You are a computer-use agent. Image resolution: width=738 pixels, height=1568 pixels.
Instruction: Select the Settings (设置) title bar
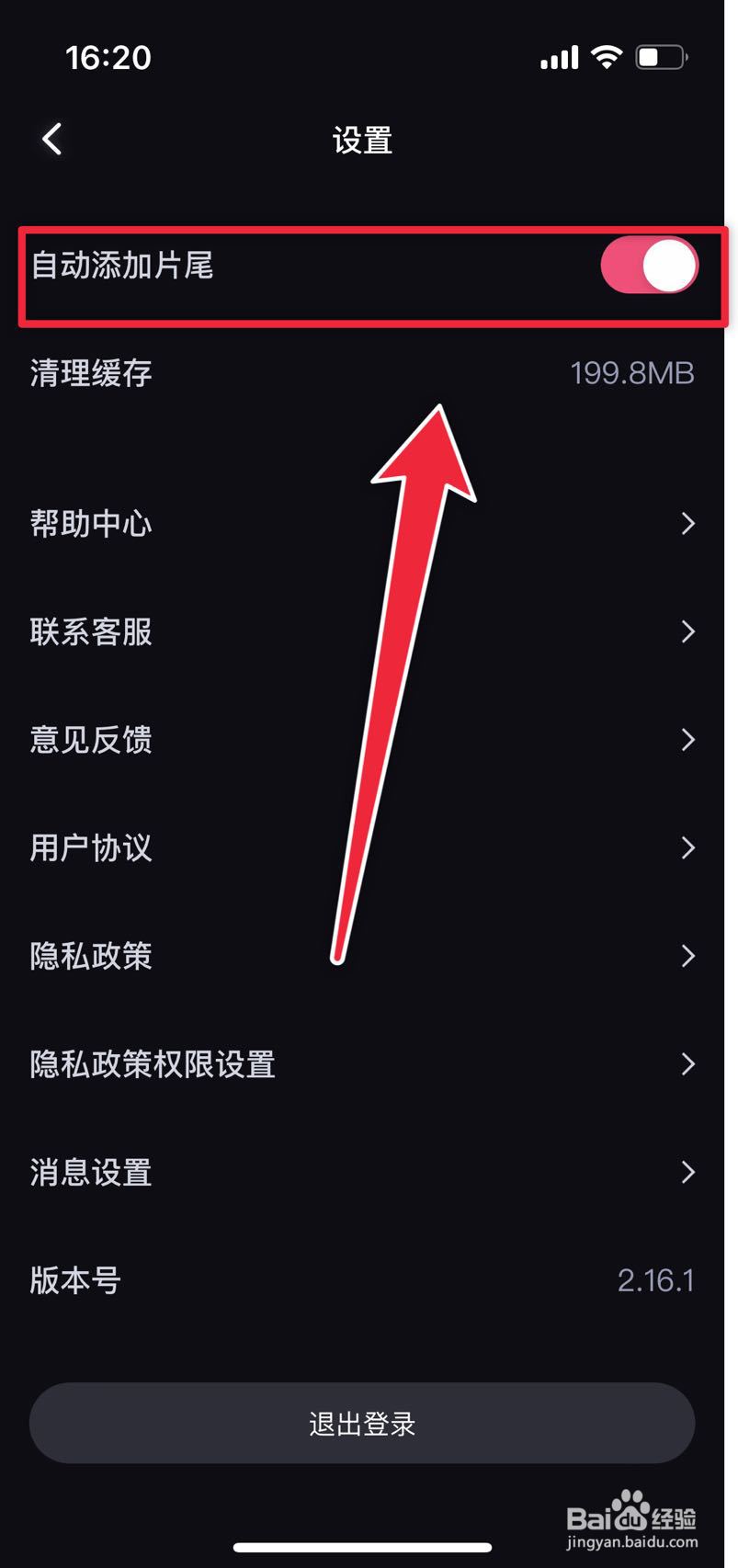(363, 140)
